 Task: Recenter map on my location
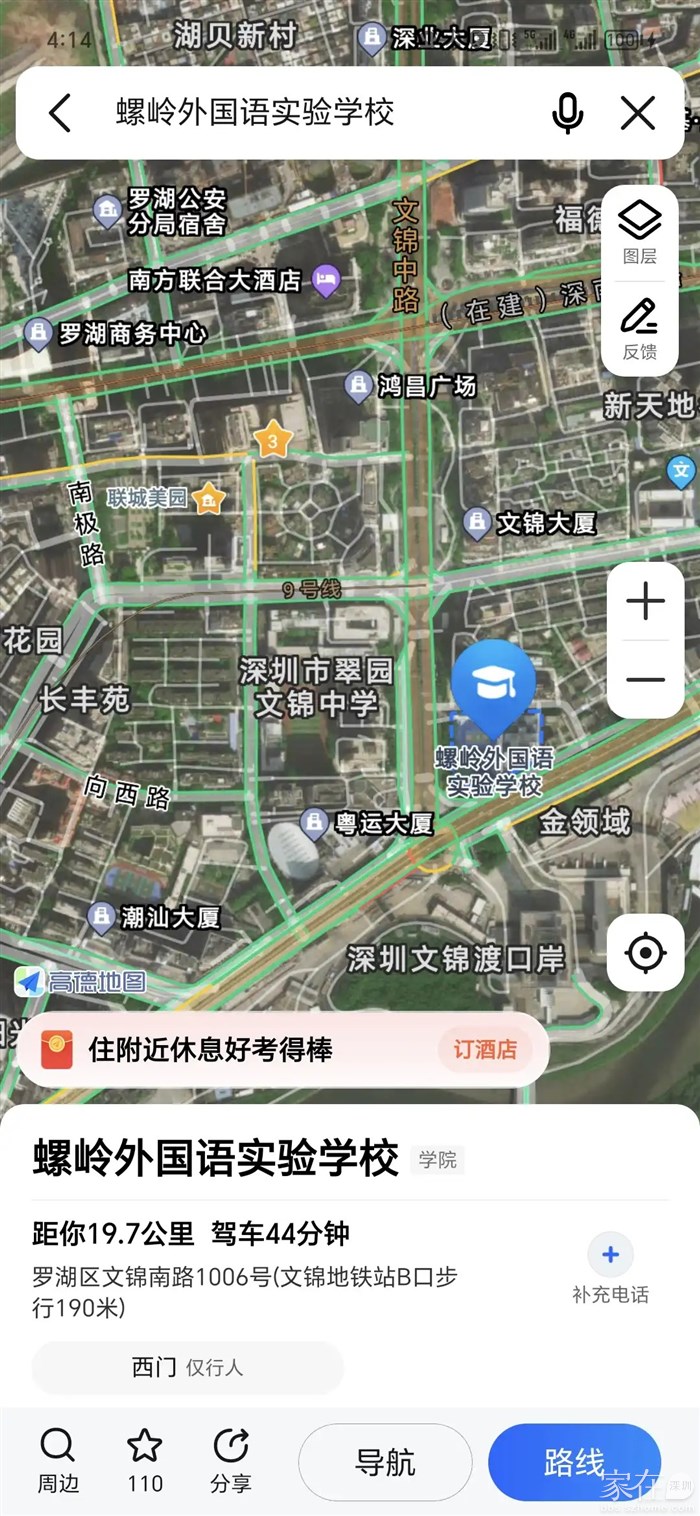645,953
